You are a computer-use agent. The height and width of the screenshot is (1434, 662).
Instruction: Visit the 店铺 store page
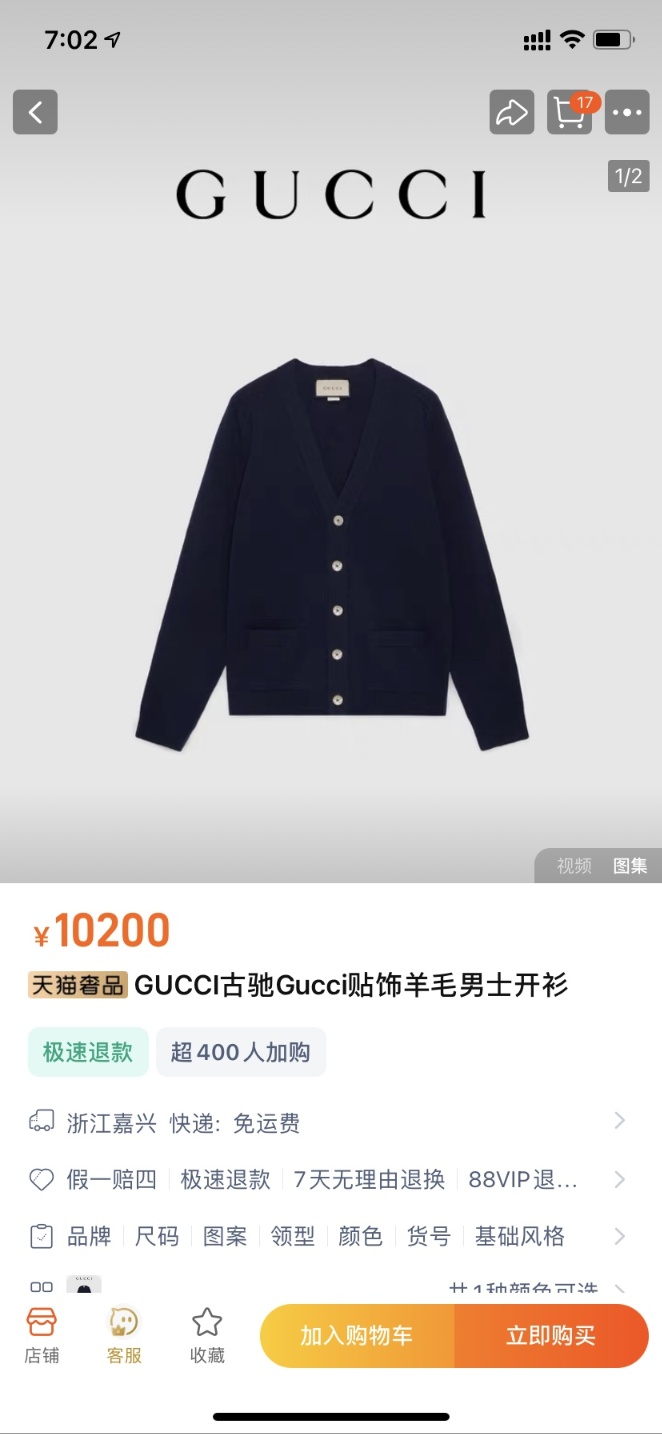42,1336
